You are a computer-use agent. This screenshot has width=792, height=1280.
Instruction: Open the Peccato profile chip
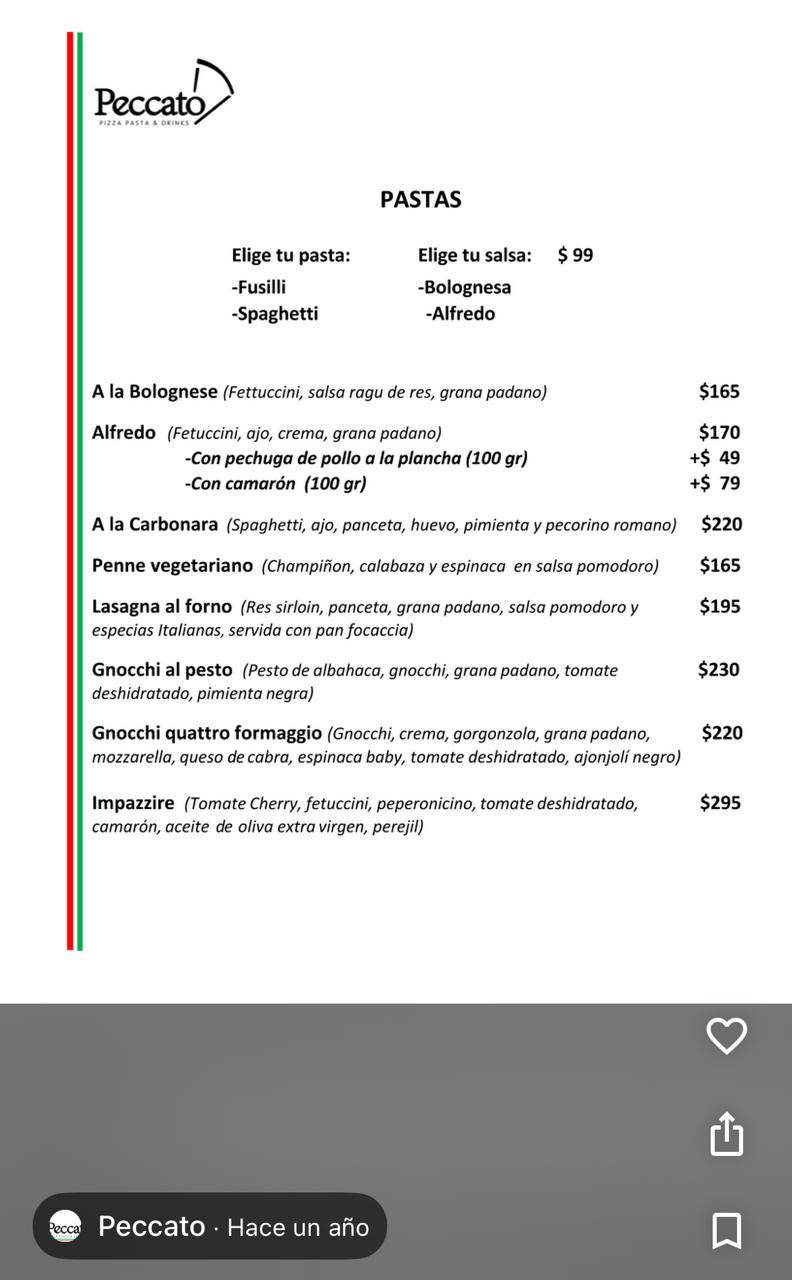click(210, 1226)
